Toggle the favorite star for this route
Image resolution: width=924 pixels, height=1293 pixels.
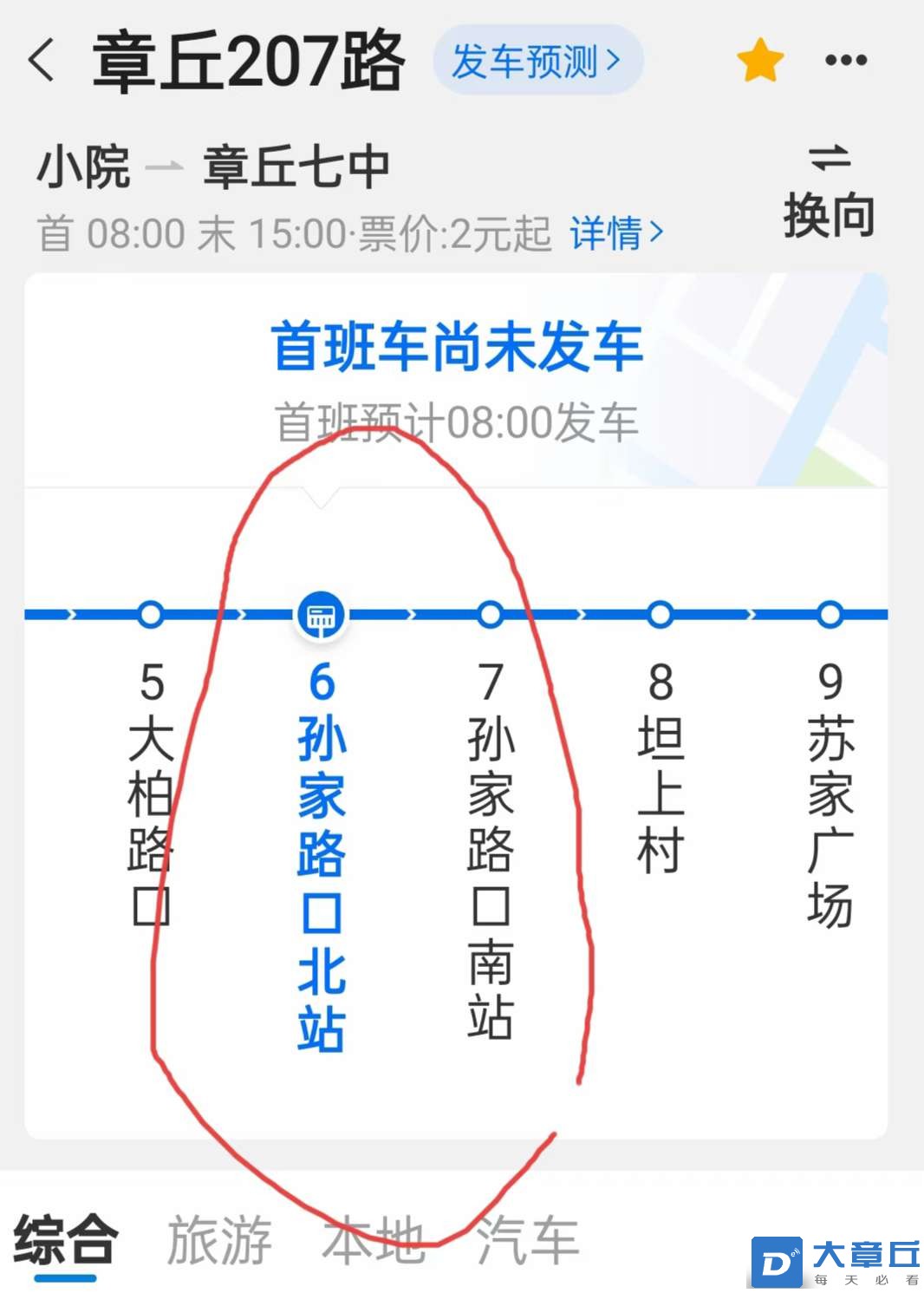(760, 61)
